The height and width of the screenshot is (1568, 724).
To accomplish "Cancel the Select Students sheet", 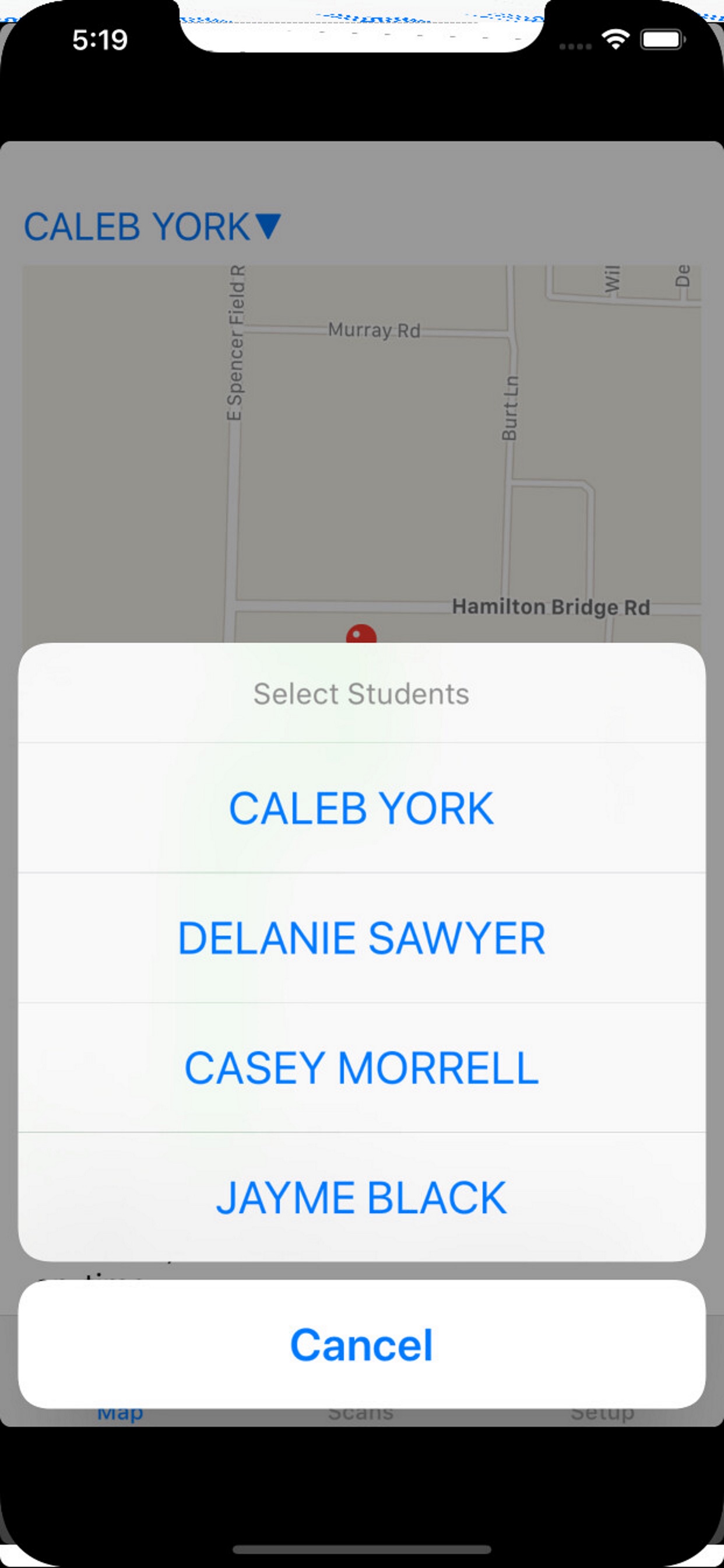I will [x=361, y=1344].
